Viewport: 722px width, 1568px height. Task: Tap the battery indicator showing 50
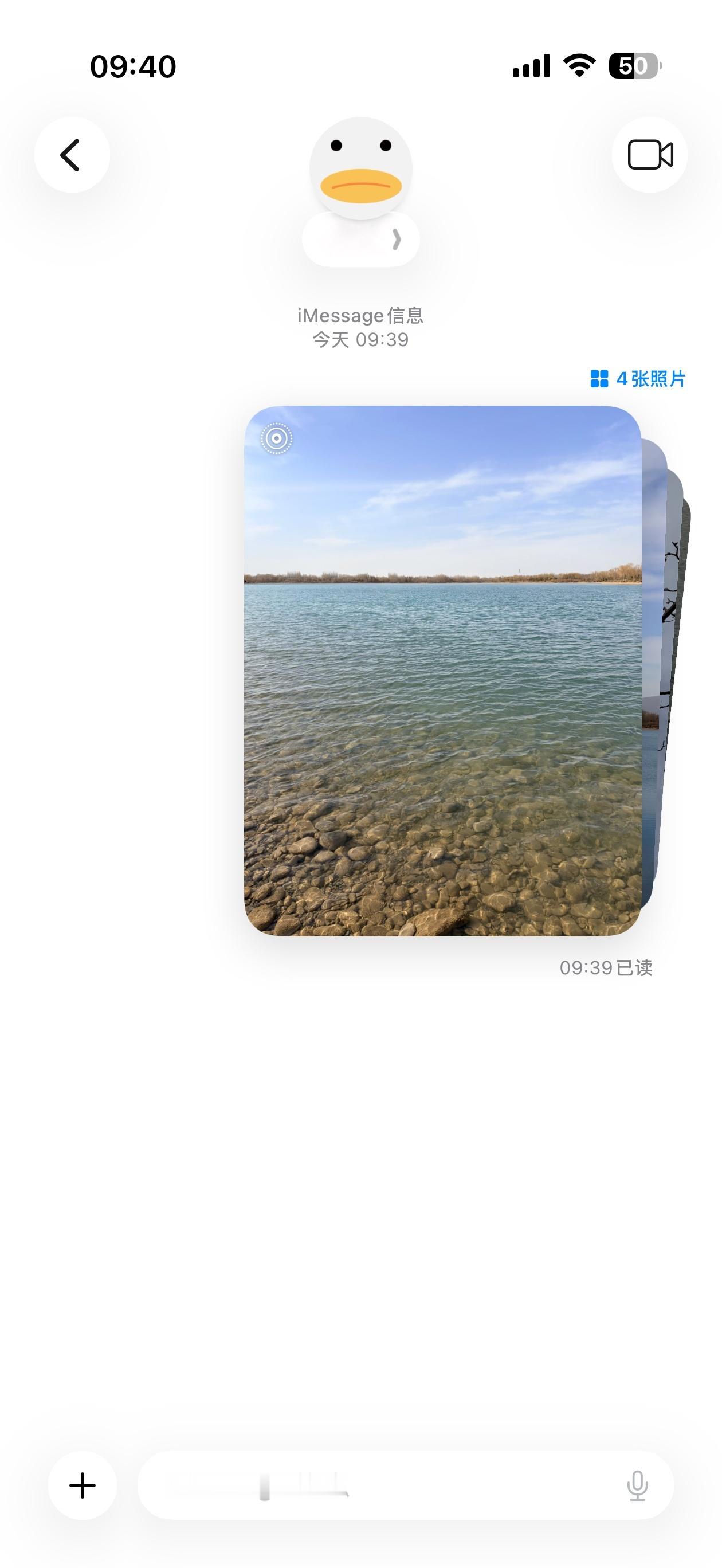tap(633, 67)
